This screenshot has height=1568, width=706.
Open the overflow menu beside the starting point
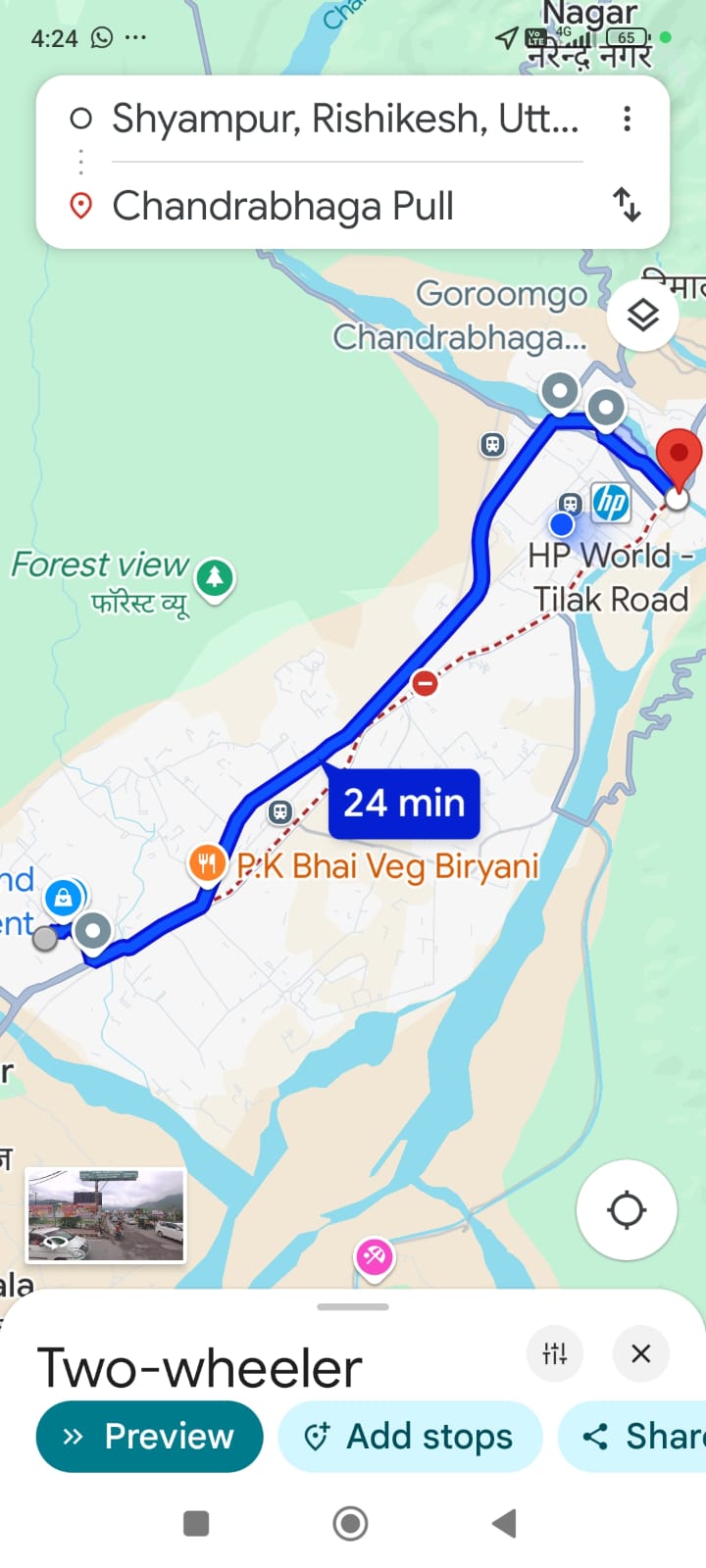point(627,120)
